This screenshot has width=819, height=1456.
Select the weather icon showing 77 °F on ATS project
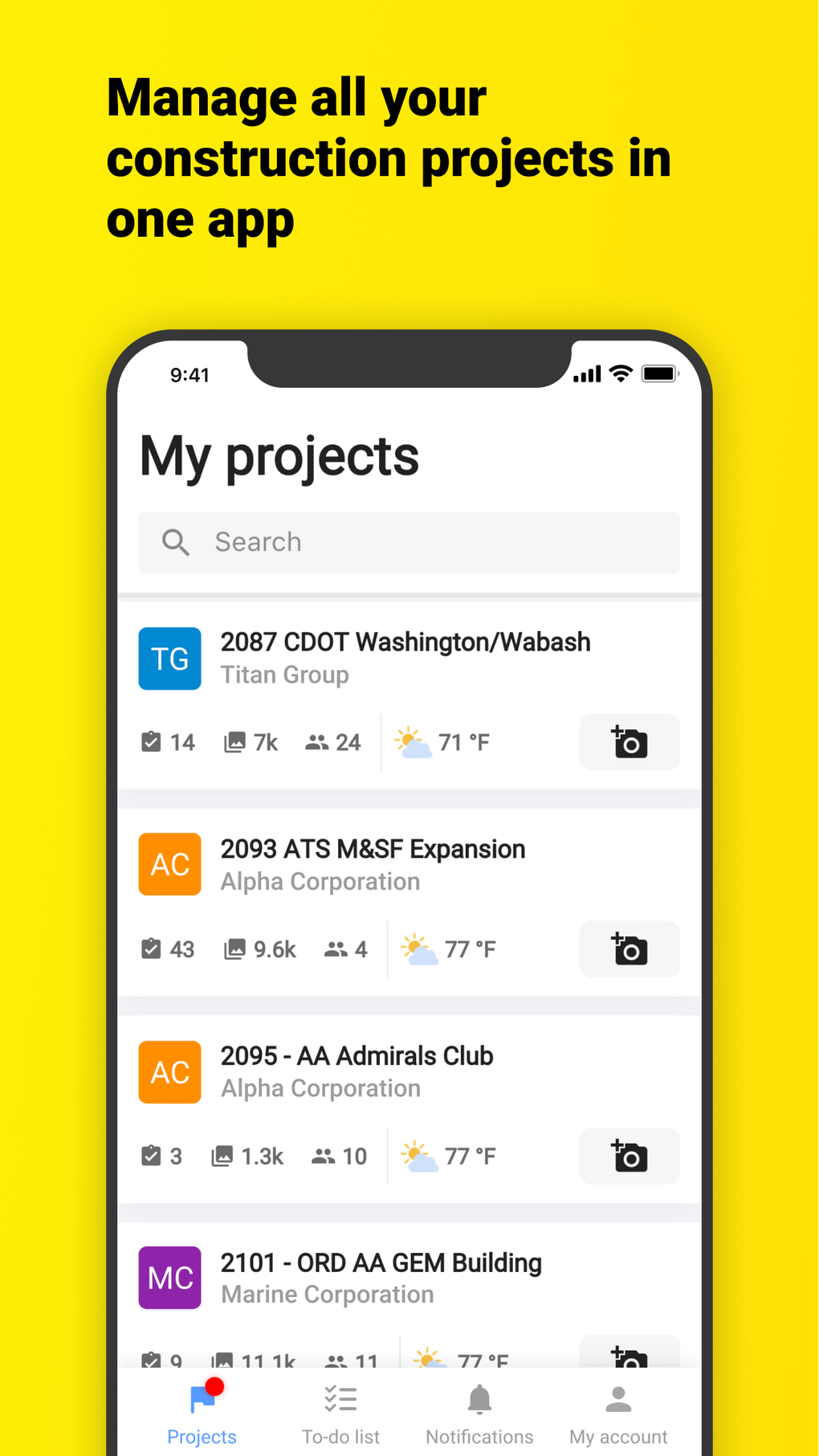pos(418,949)
